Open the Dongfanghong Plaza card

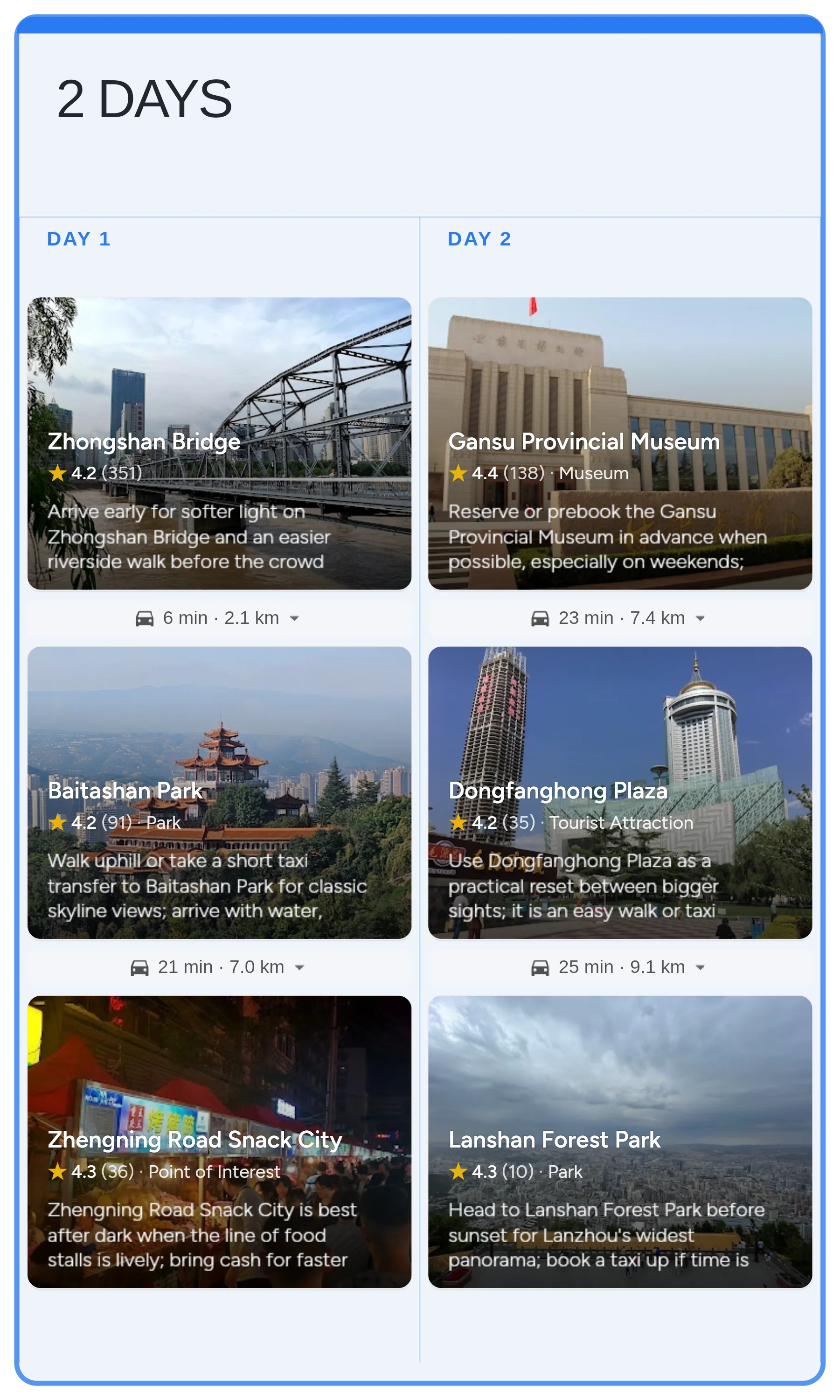[620, 792]
